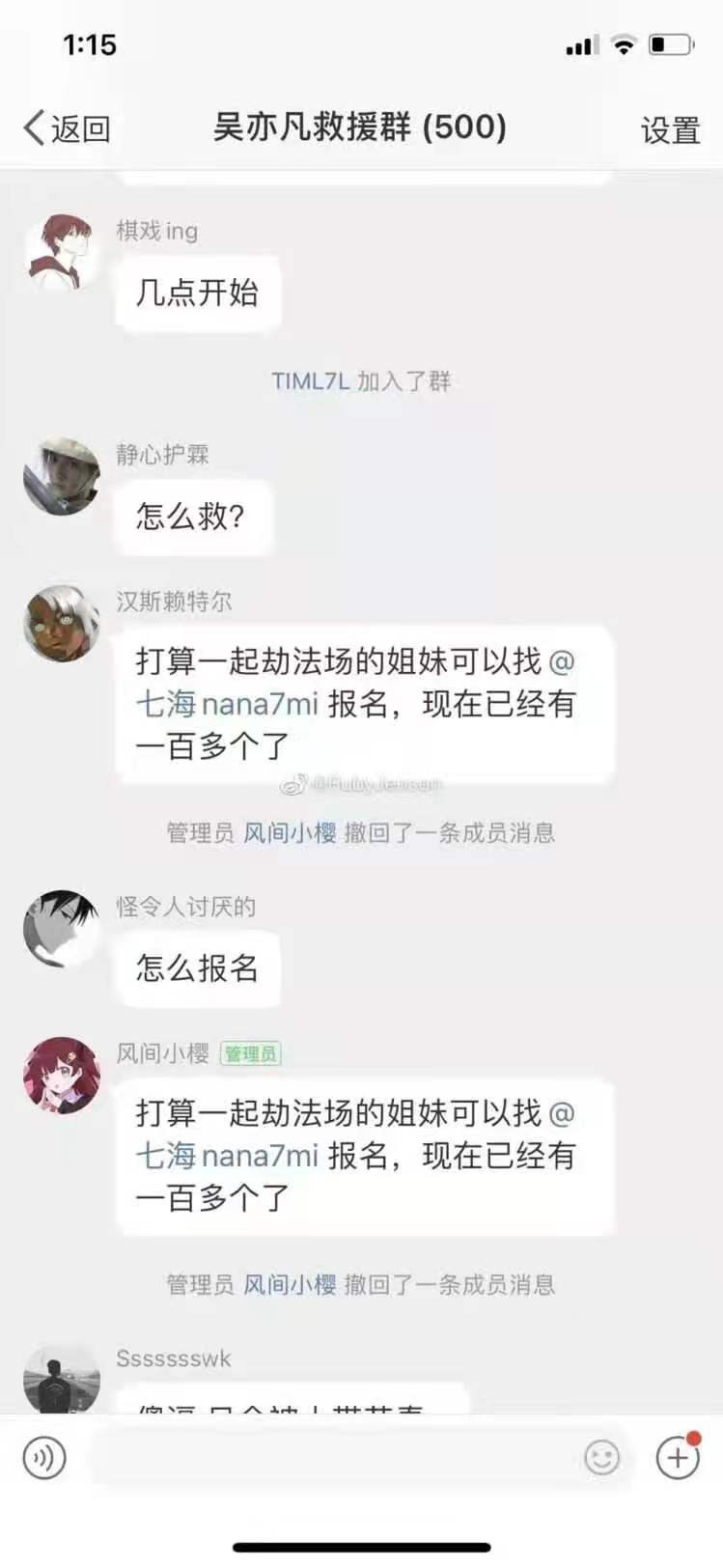
Task: Open group 设置 settings
Action: click(670, 129)
